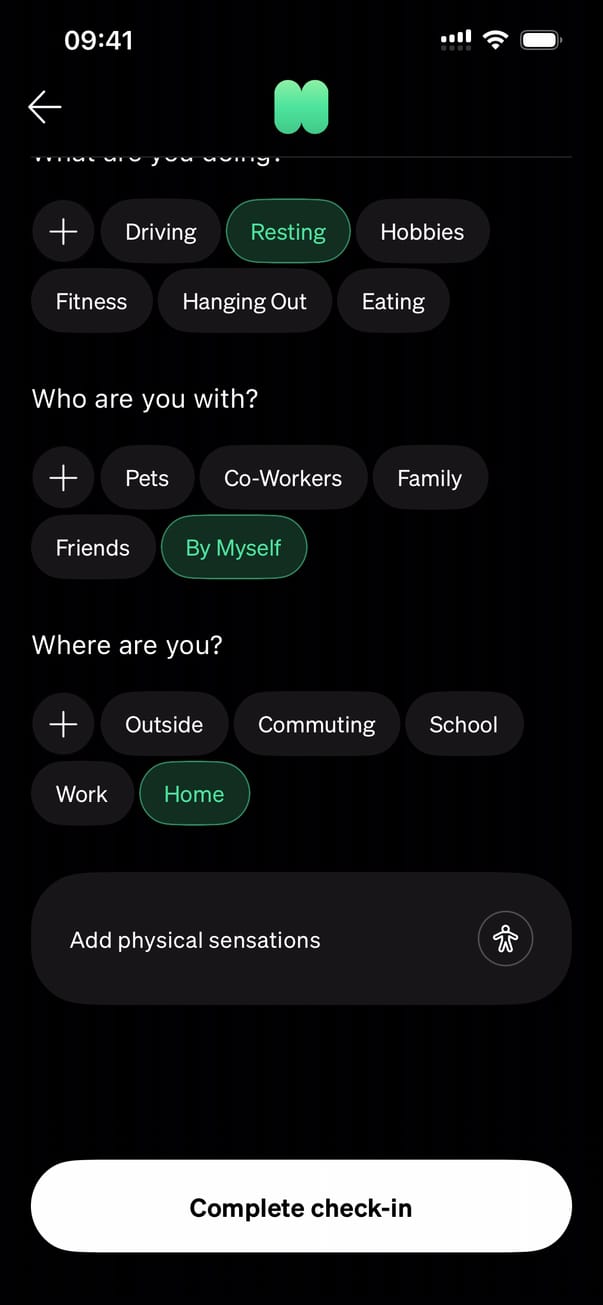Screen dimensions: 603x1305
Task: Complete the check-in
Action: pos(300,1207)
